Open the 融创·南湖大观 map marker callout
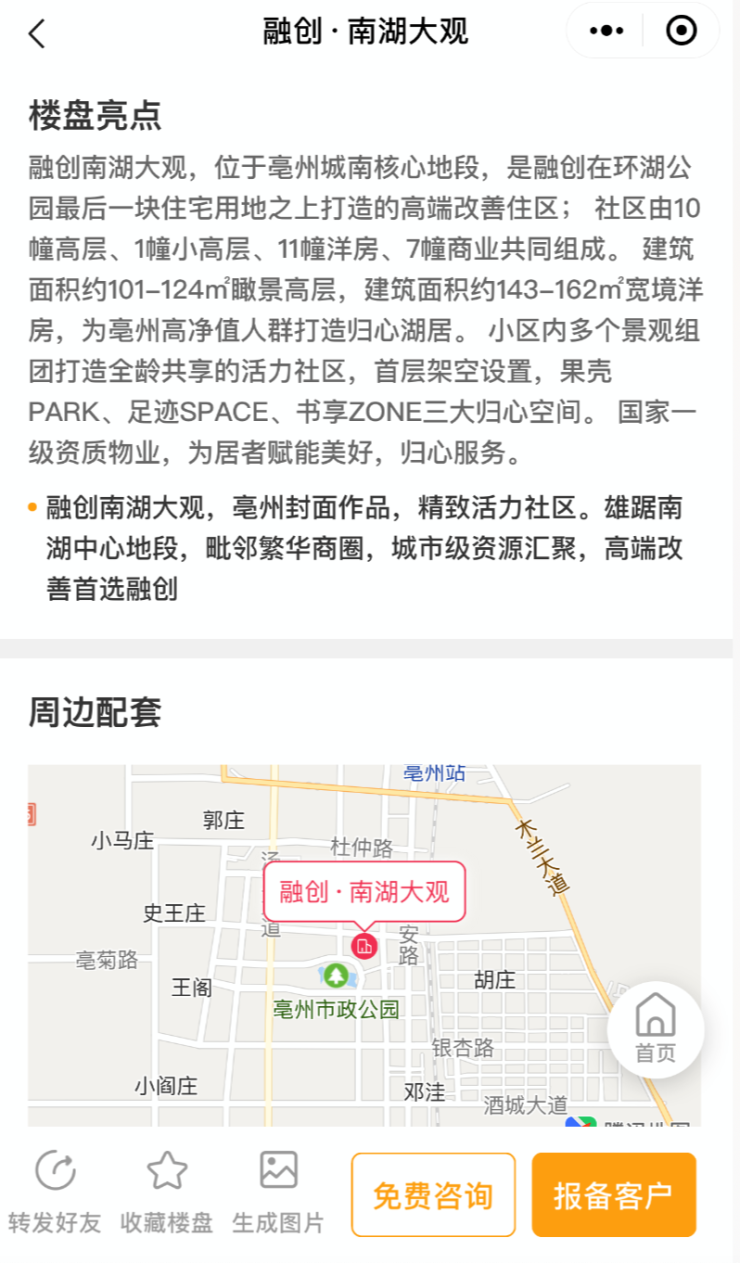The height and width of the screenshot is (1263, 740). pyautogui.click(x=364, y=891)
